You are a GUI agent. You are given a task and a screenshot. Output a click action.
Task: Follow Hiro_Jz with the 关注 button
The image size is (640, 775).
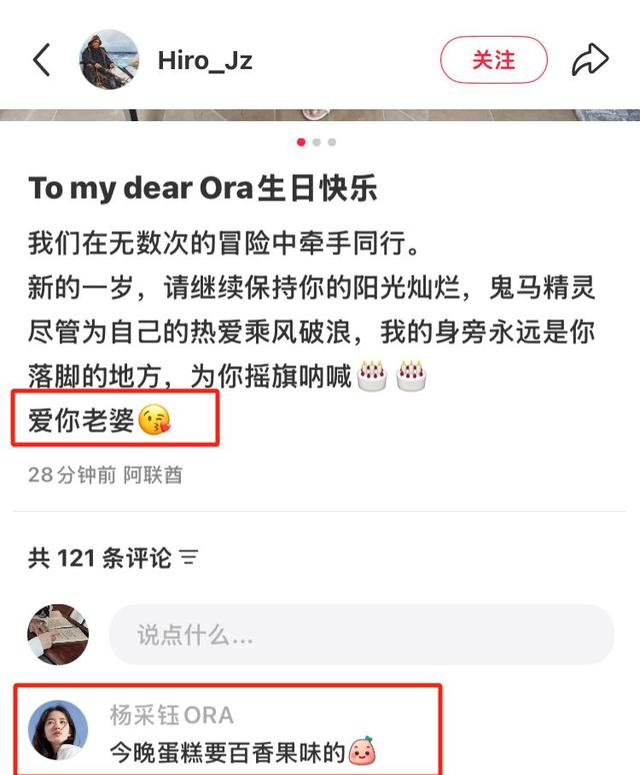tap(493, 60)
